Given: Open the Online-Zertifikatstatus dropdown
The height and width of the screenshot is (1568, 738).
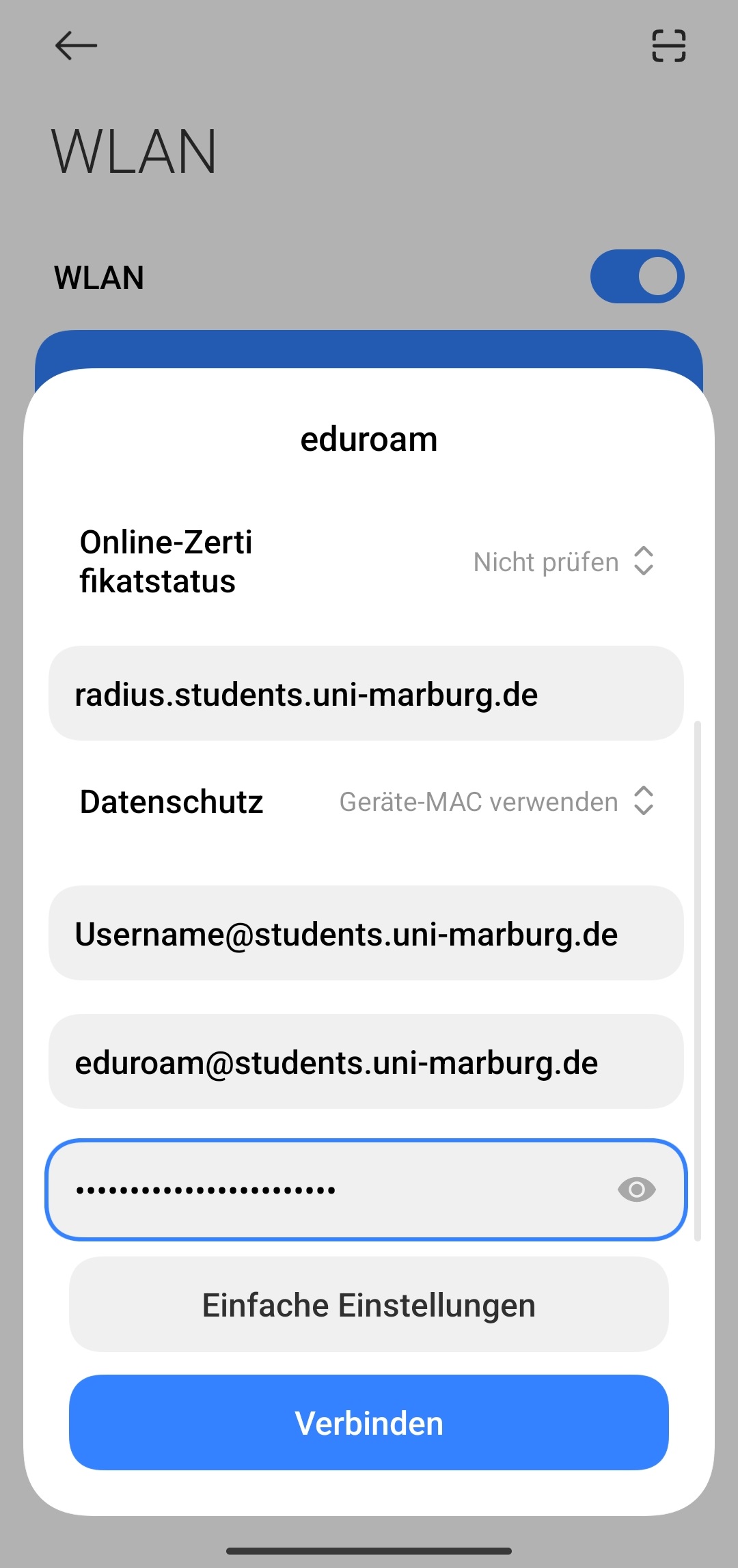Looking at the screenshot, I should click(x=564, y=562).
